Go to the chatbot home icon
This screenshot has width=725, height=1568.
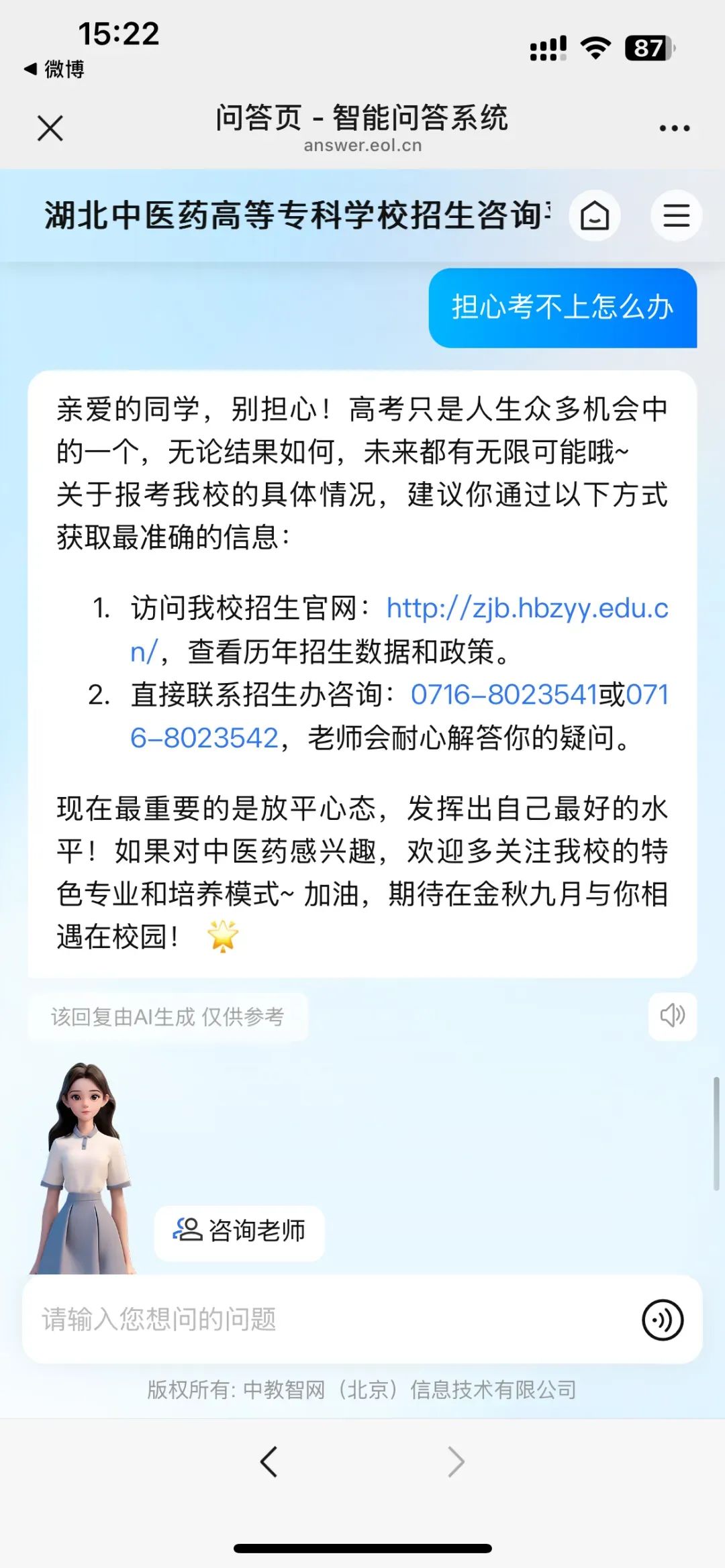[595, 216]
